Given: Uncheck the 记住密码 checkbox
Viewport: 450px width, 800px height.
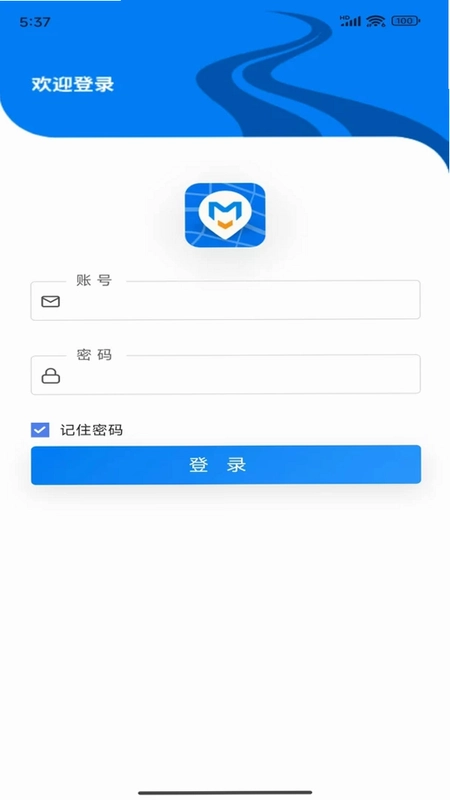Looking at the screenshot, I should [x=40, y=430].
